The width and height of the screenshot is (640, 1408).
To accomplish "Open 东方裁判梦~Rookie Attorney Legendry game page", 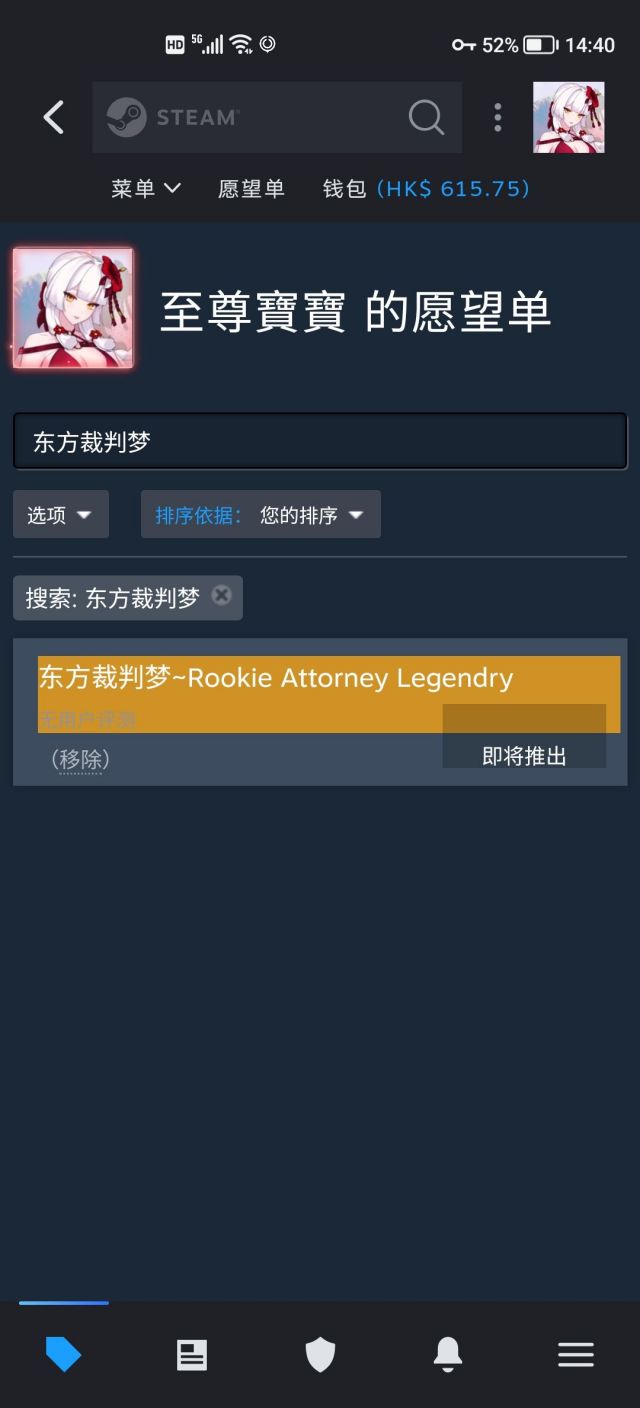I will (x=276, y=678).
